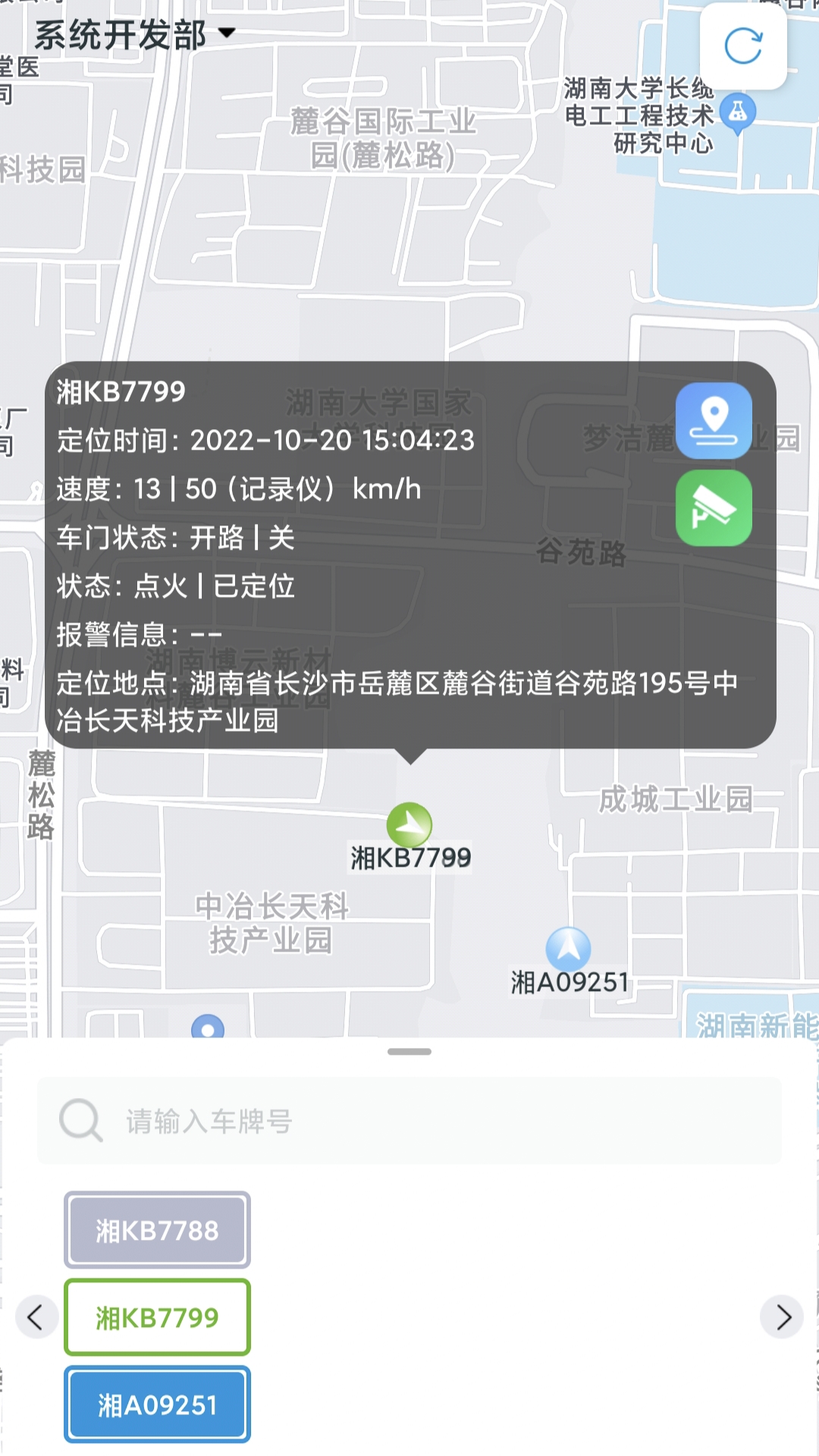Select the highlighted 湘KB7799 plate
Screen dimensions: 819x1456
point(156,1317)
